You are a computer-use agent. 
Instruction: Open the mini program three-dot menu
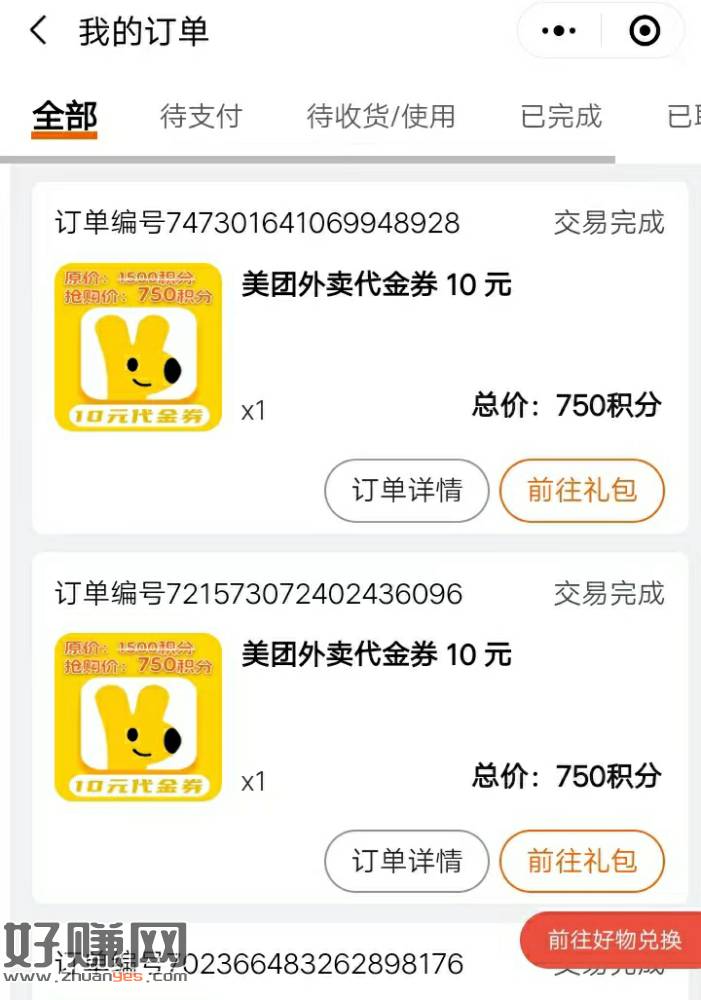(558, 31)
